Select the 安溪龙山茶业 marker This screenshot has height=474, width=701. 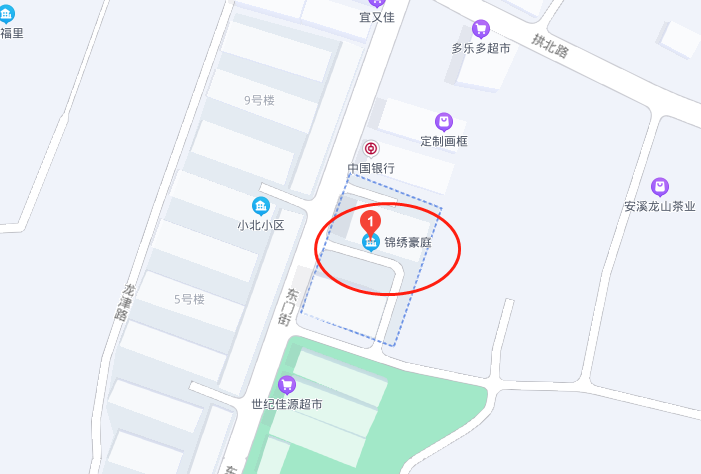click(659, 187)
